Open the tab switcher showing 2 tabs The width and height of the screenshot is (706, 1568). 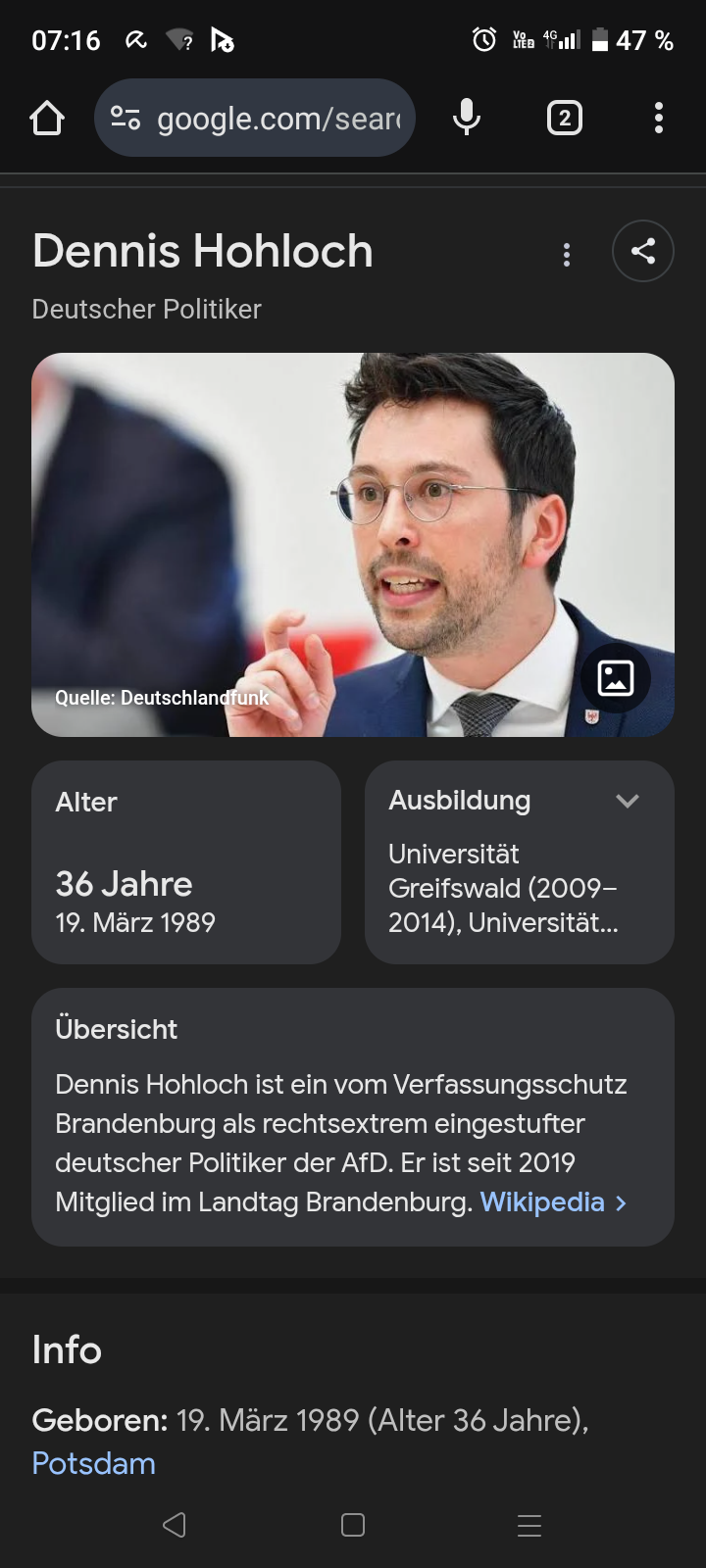(x=564, y=119)
